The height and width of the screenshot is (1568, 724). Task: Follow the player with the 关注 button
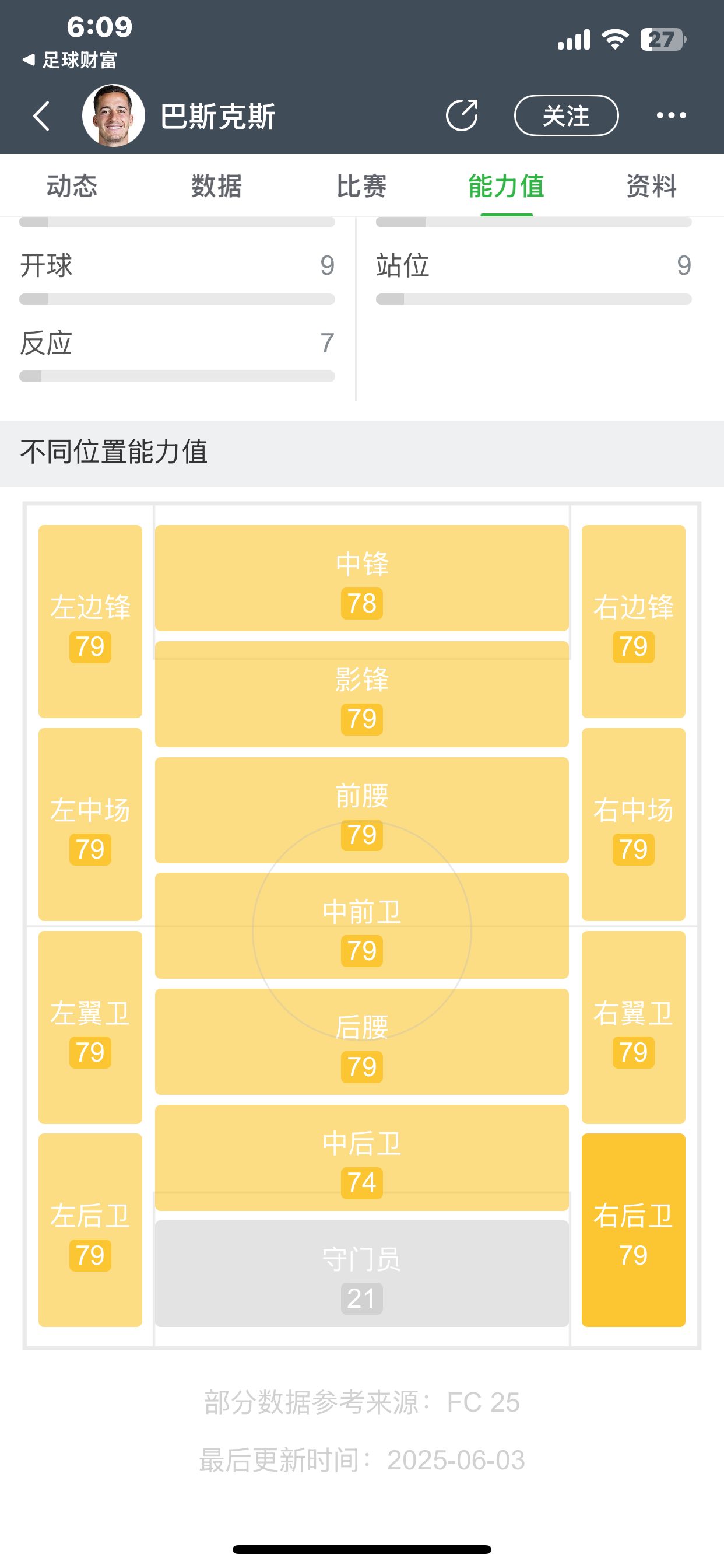(x=566, y=116)
